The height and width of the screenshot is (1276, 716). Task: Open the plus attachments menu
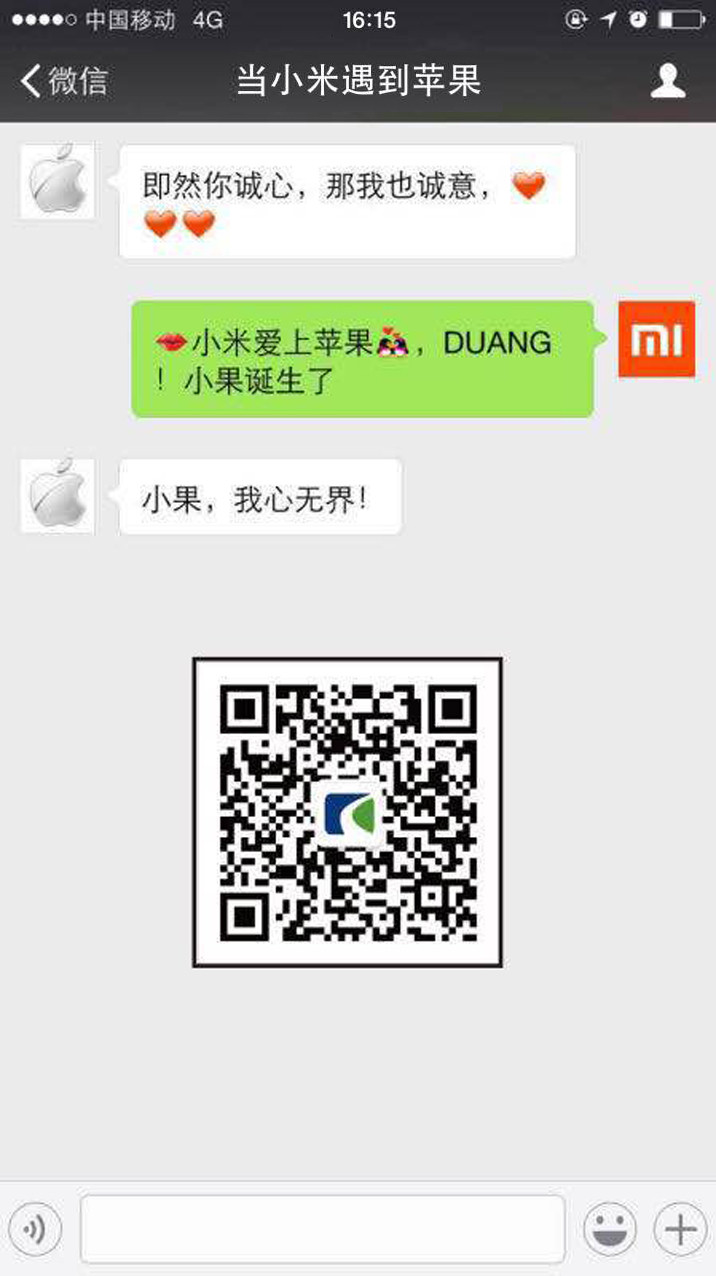click(680, 1228)
